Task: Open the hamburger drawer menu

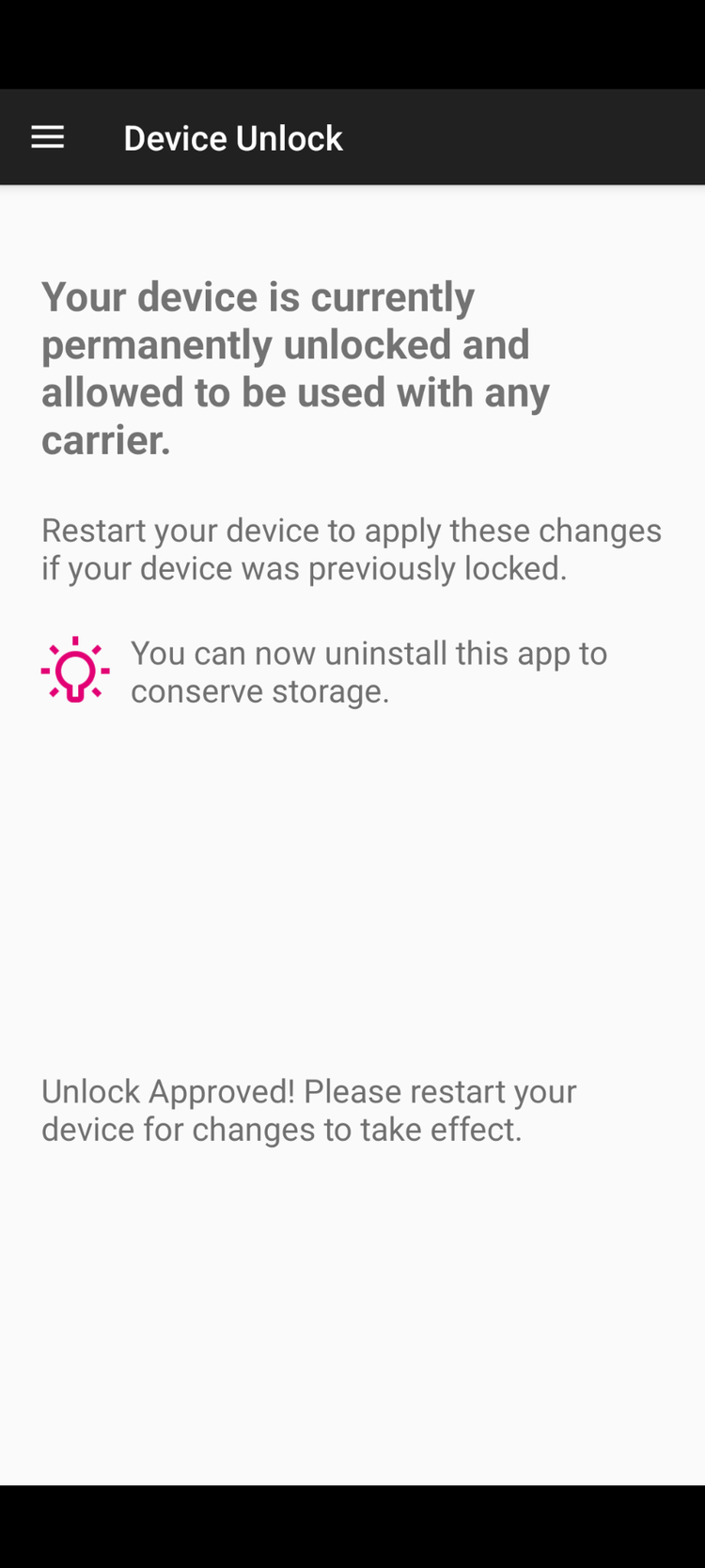Action: pyautogui.click(x=47, y=137)
